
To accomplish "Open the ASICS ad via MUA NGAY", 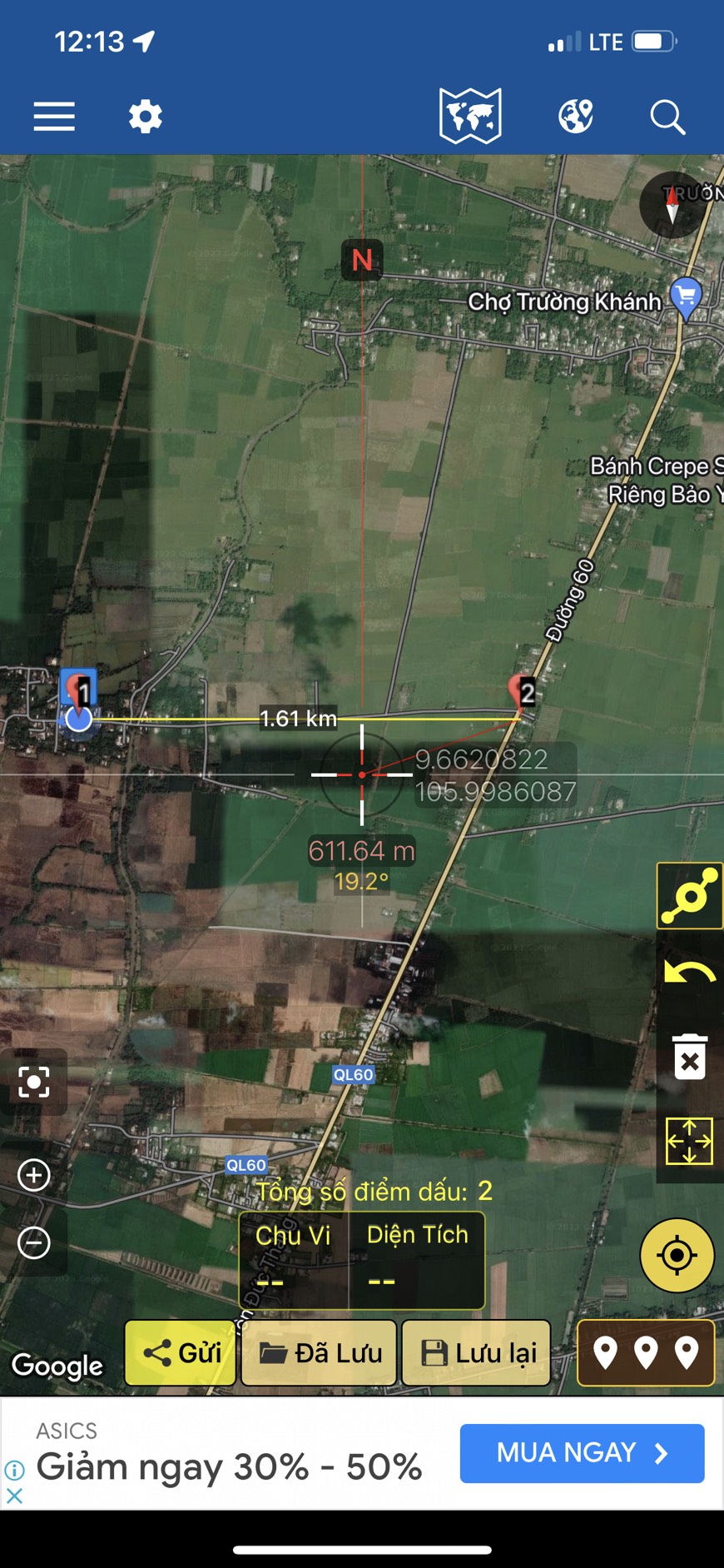I will point(582,1453).
